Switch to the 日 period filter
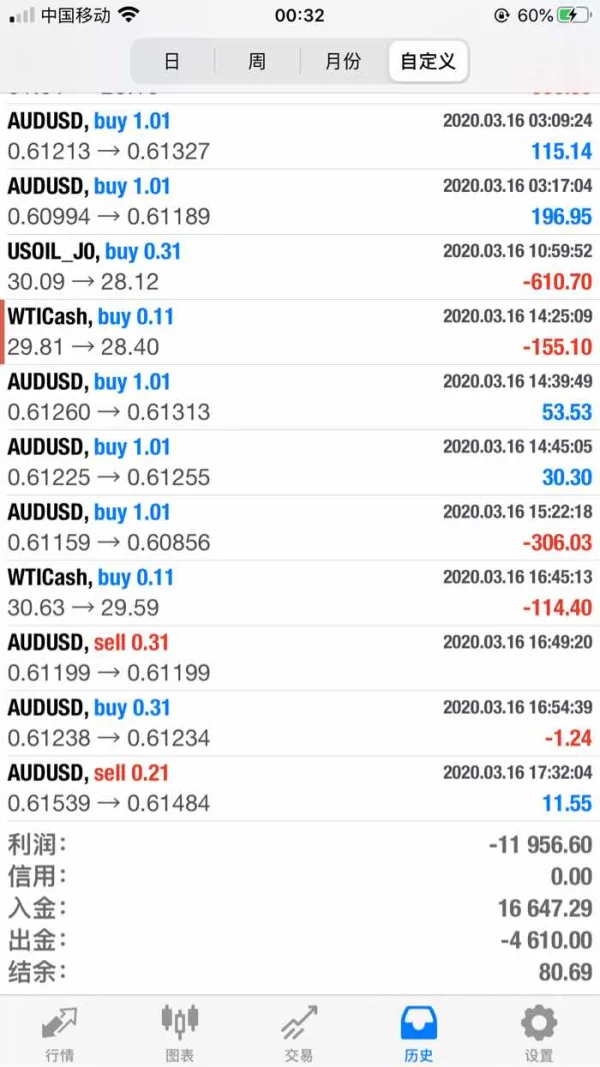The image size is (600, 1067). point(172,61)
